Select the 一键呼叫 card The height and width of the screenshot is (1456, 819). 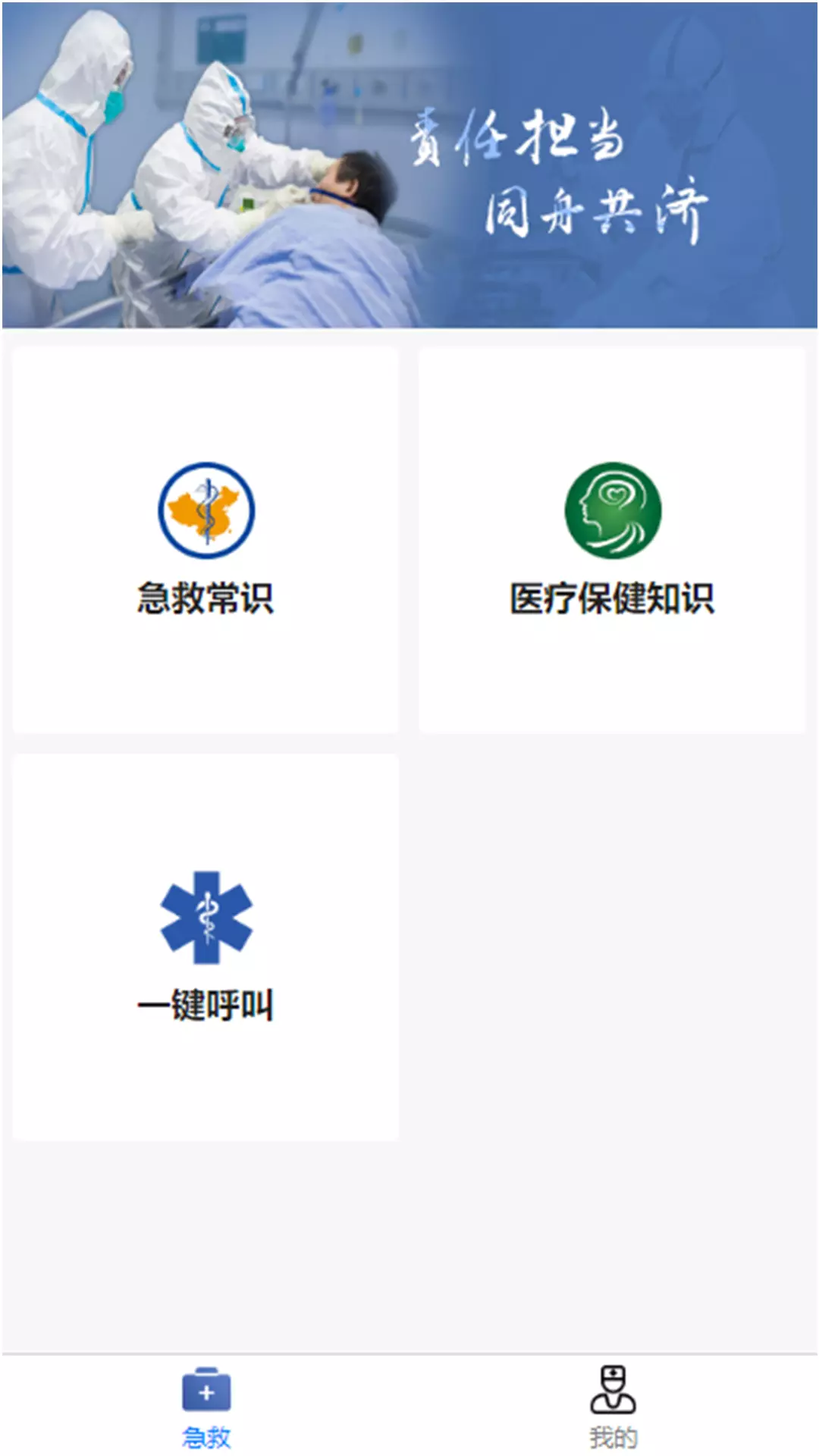pos(206,947)
